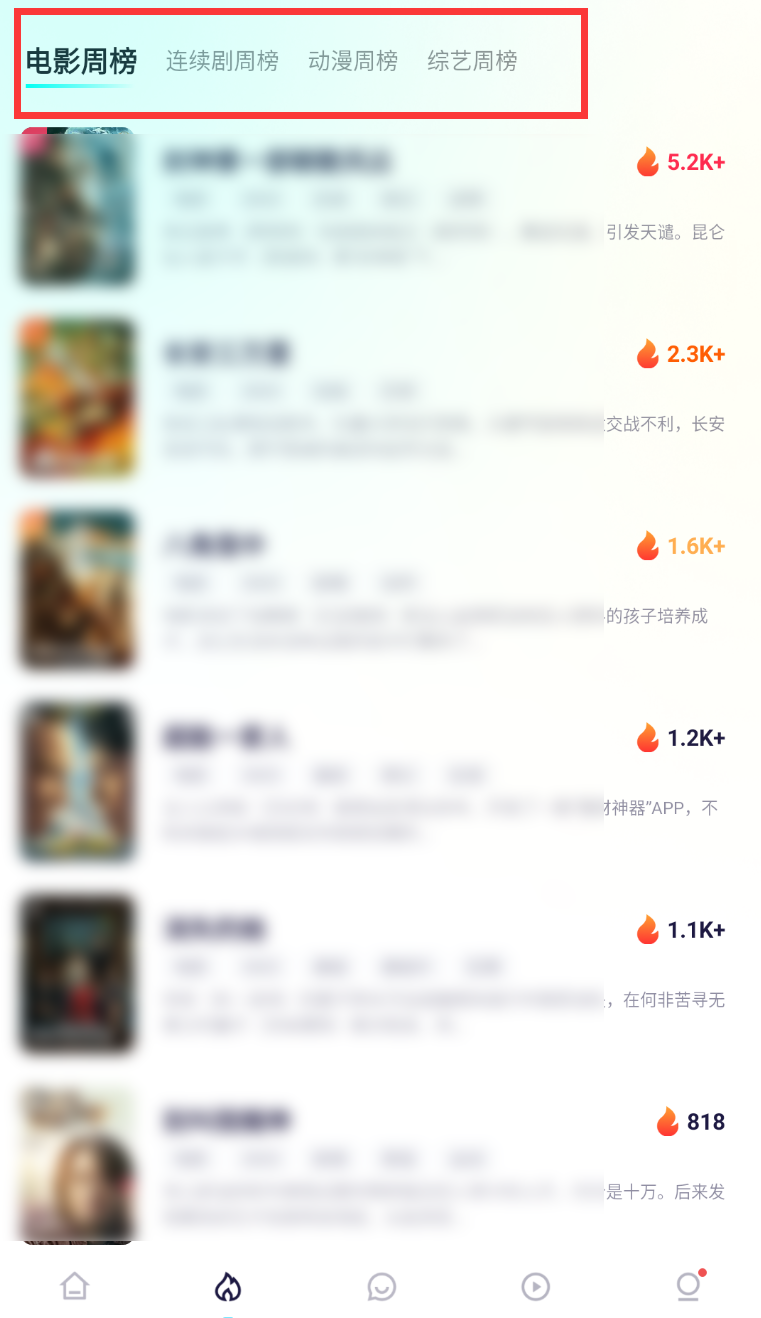Go to the home tab
The height and width of the screenshot is (1318, 761).
pyautogui.click(x=74, y=1286)
